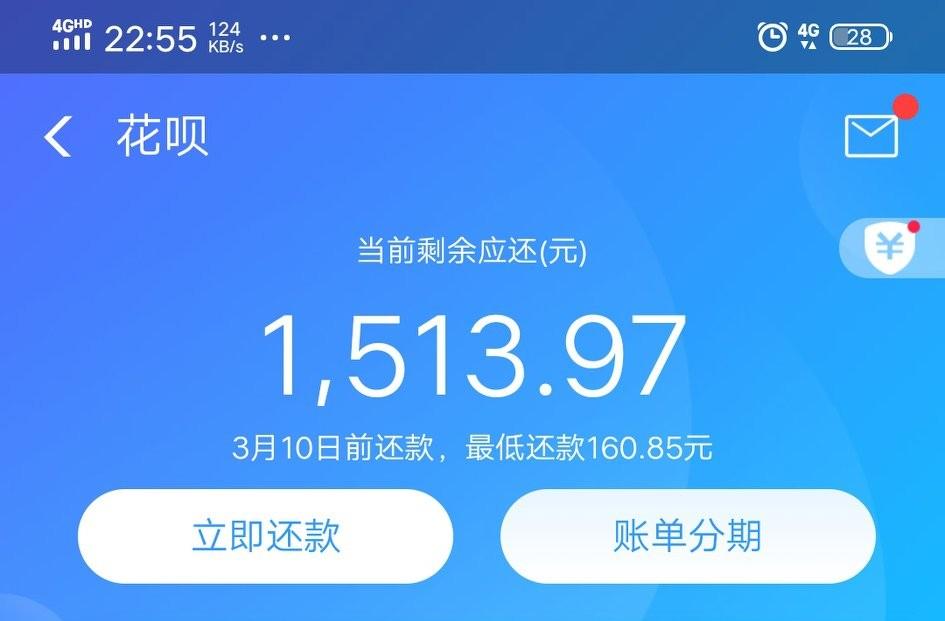
Task: Open the yuan shield badge
Action: (x=889, y=246)
